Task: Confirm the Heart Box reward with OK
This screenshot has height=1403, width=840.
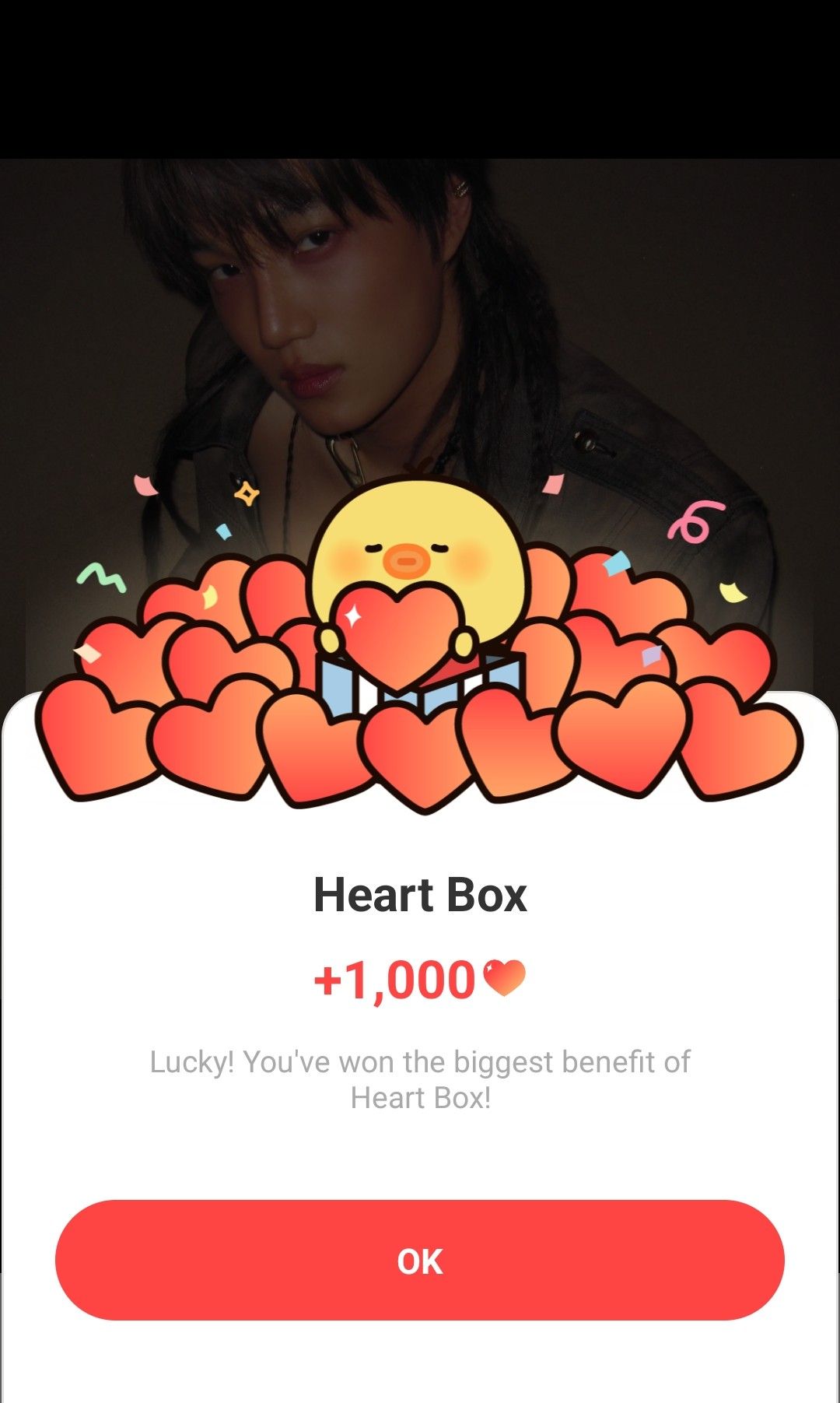Action: click(x=420, y=1260)
